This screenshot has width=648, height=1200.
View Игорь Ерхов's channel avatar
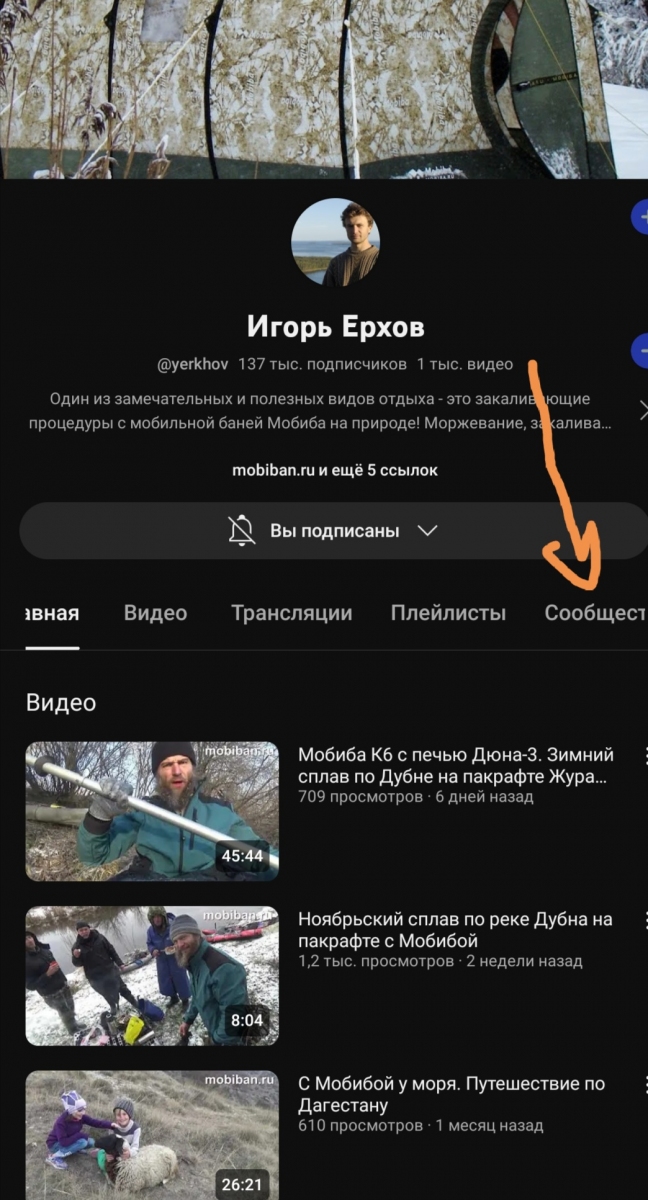pos(335,243)
